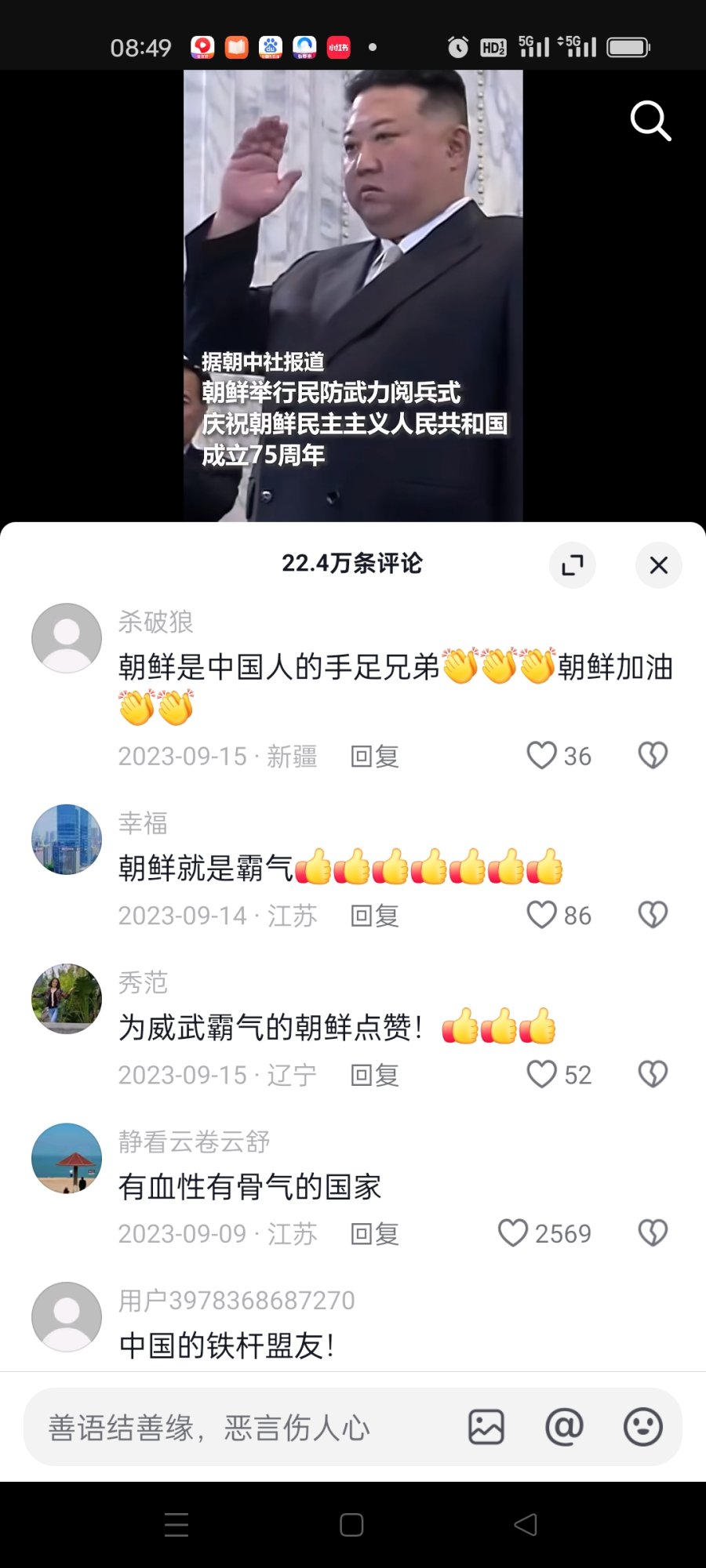Open the emoji picker
The height and width of the screenshot is (1568, 706).
(x=642, y=1427)
